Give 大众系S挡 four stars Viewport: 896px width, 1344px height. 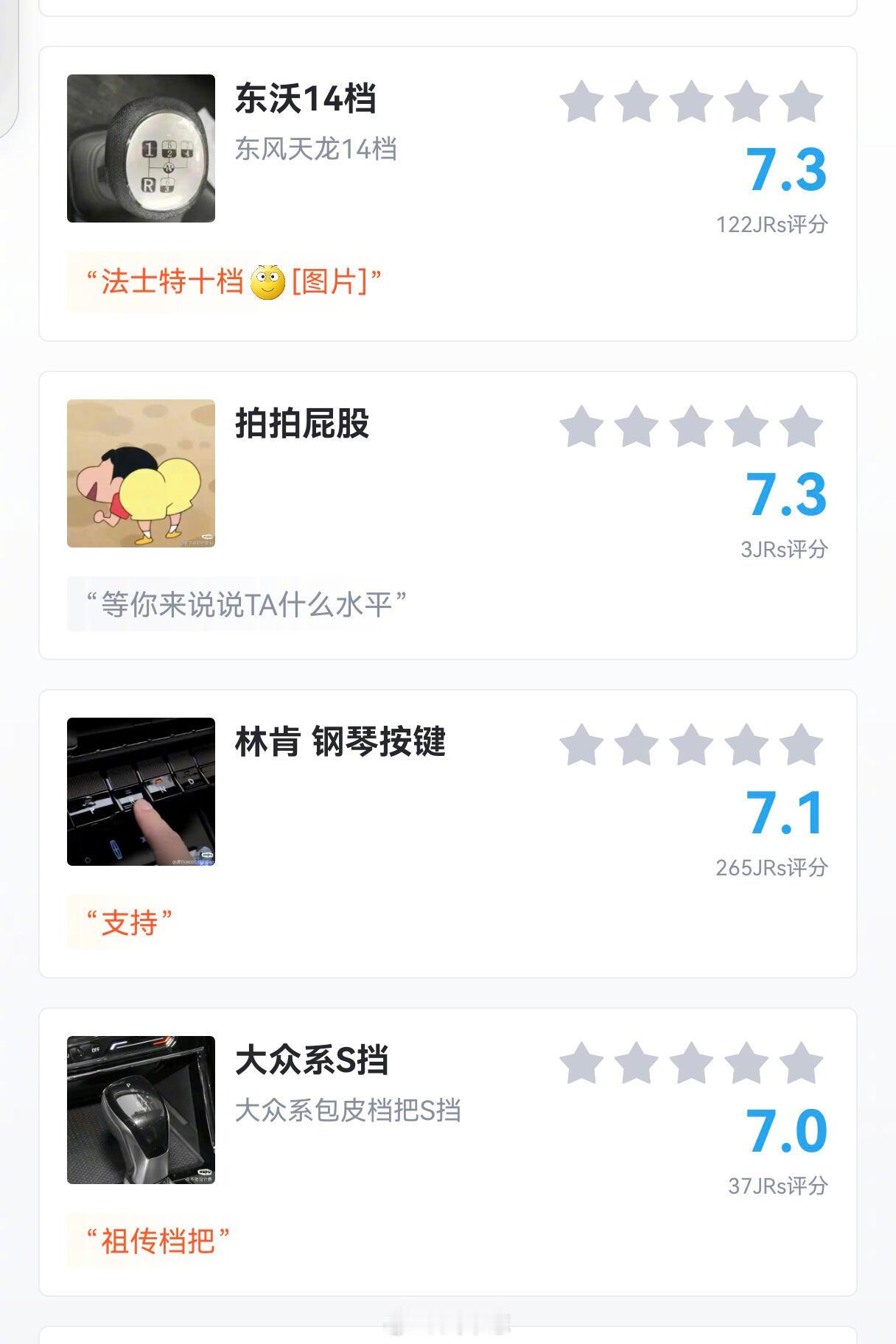click(x=746, y=1063)
